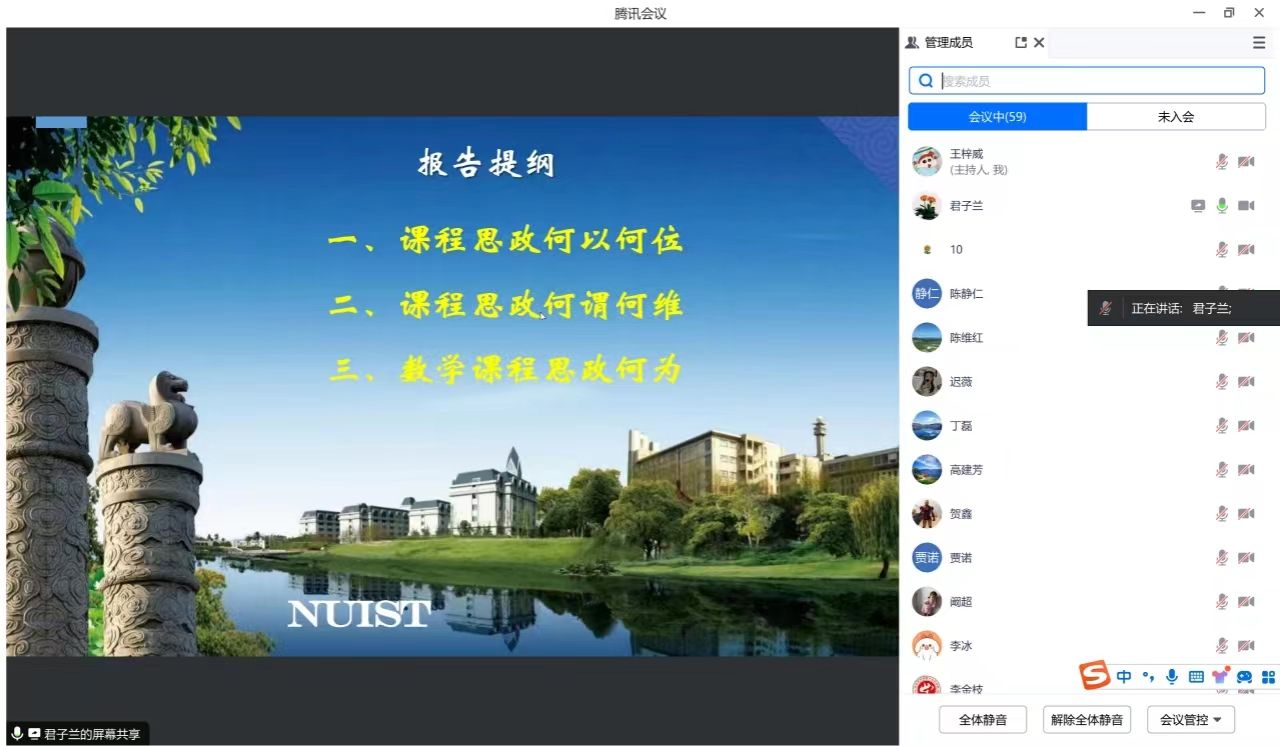Tap camera icon beside 高建芳
1280x746 pixels.
pos(1246,470)
